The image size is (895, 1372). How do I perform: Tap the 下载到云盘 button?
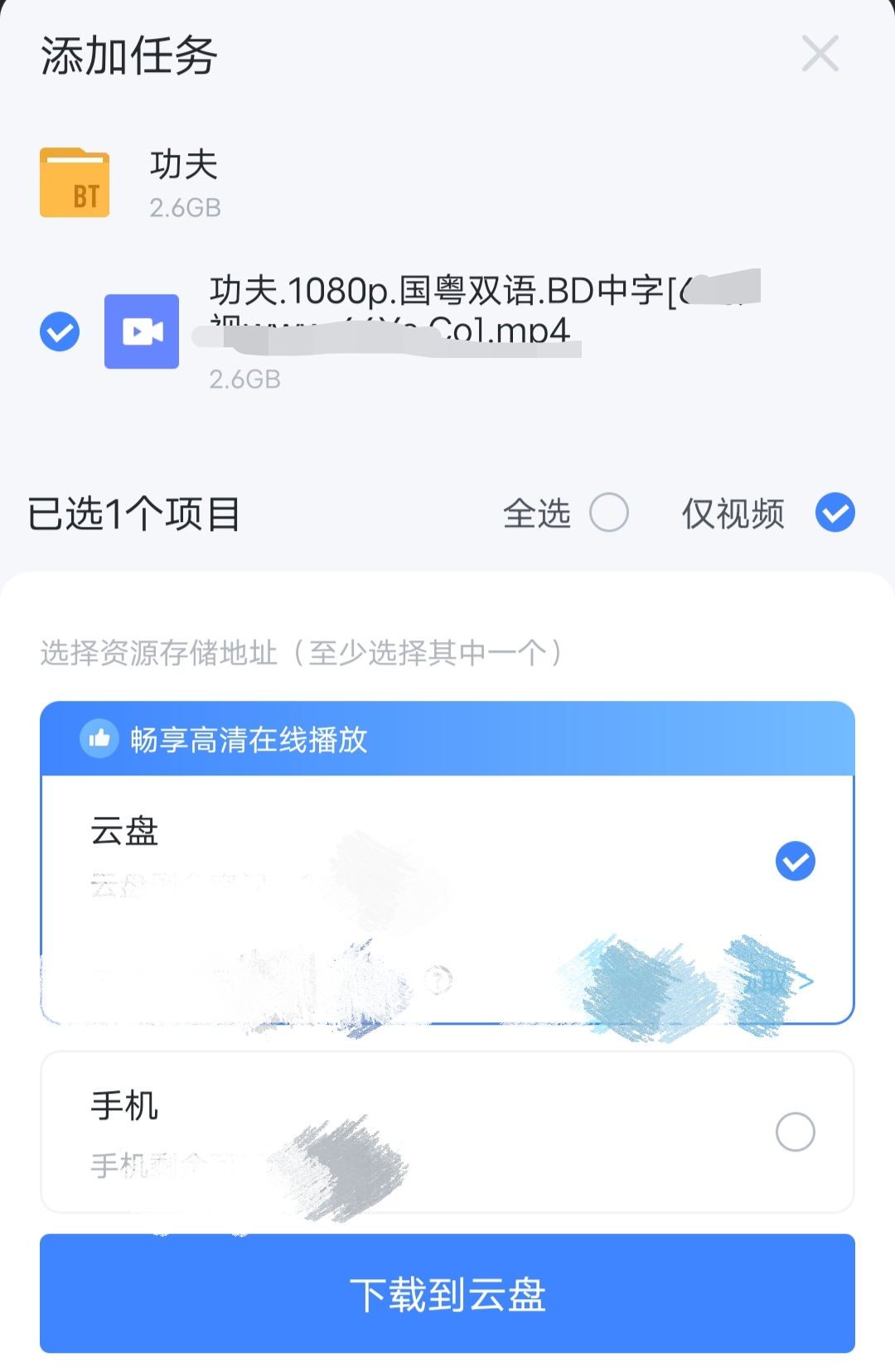click(x=447, y=1293)
